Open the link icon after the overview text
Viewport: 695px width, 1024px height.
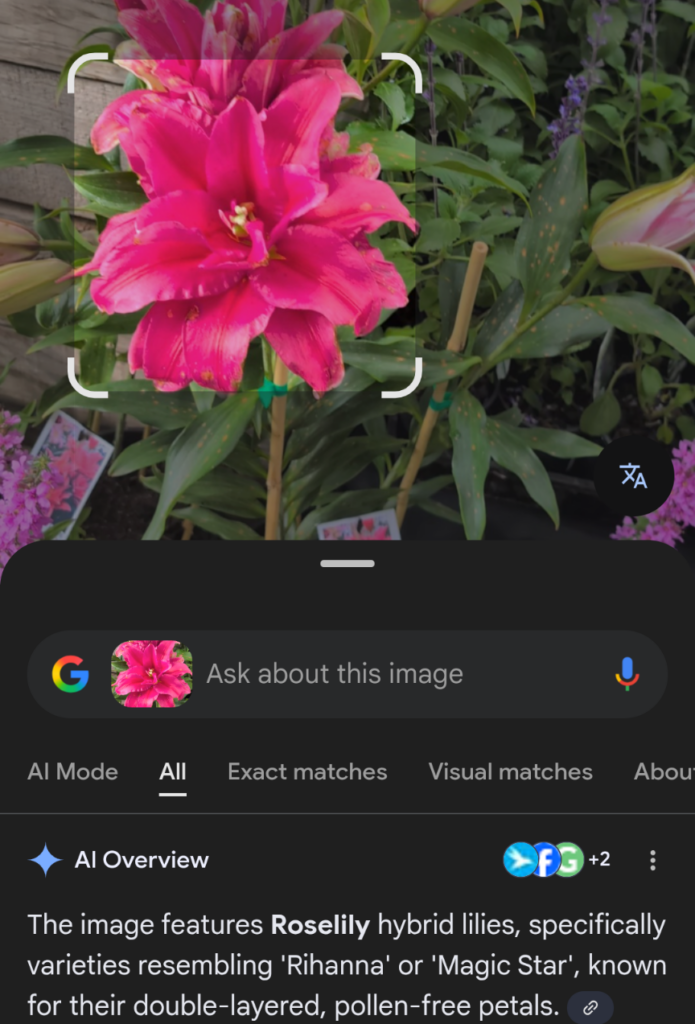(x=590, y=1006)
